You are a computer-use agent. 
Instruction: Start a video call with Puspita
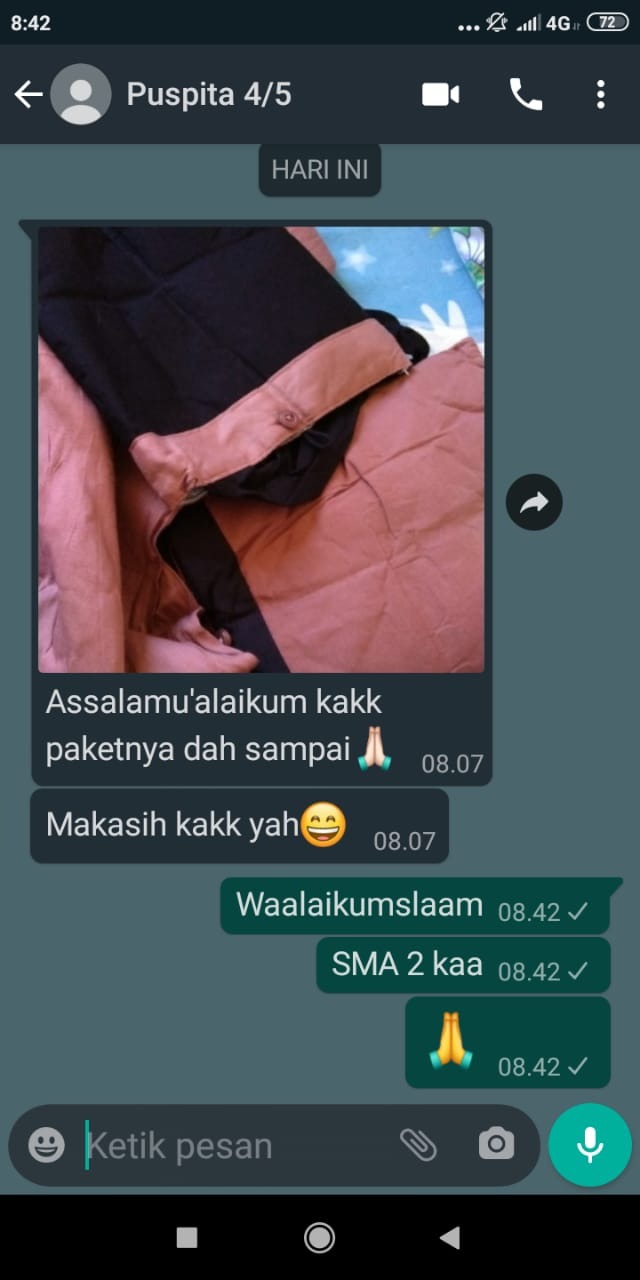pos(440,95)
